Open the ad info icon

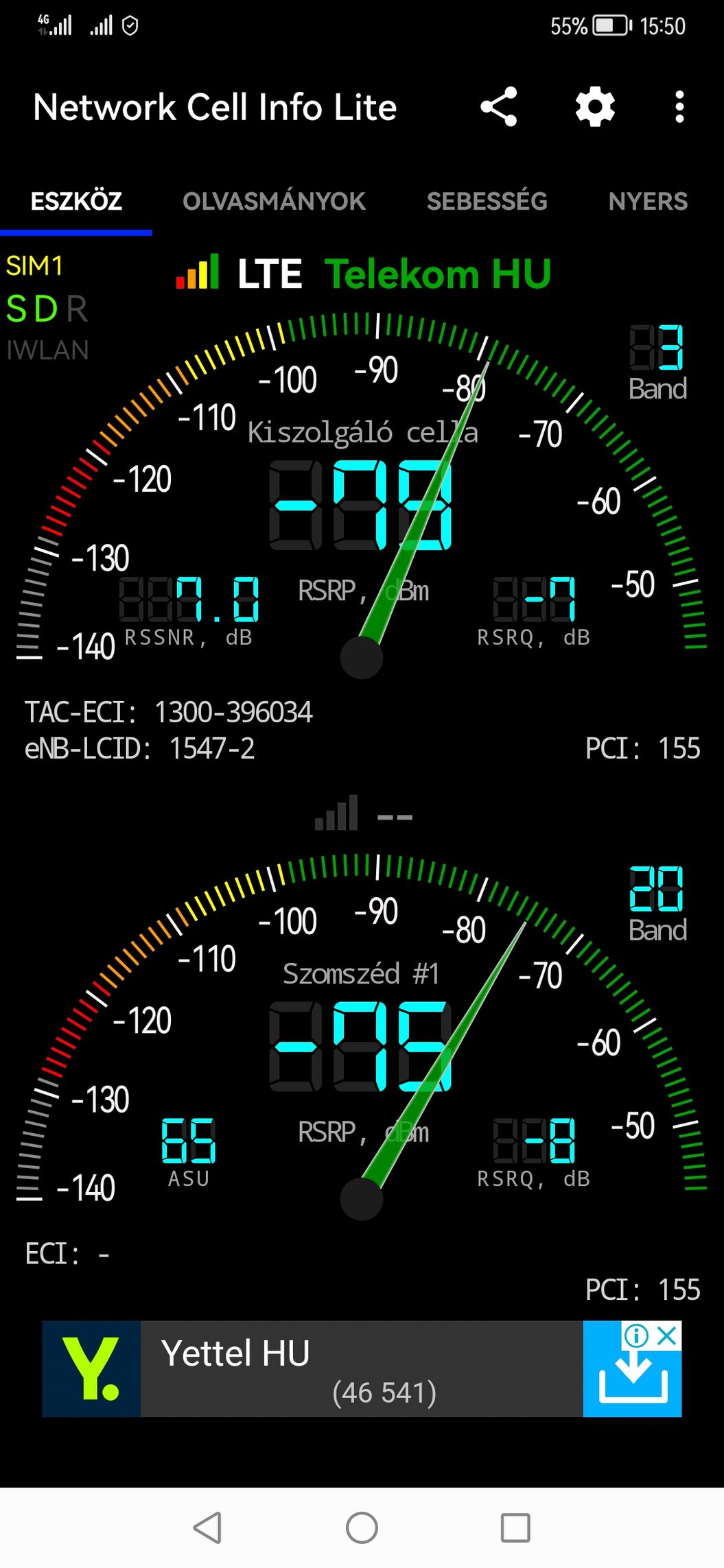click(x=637, y=1335)
